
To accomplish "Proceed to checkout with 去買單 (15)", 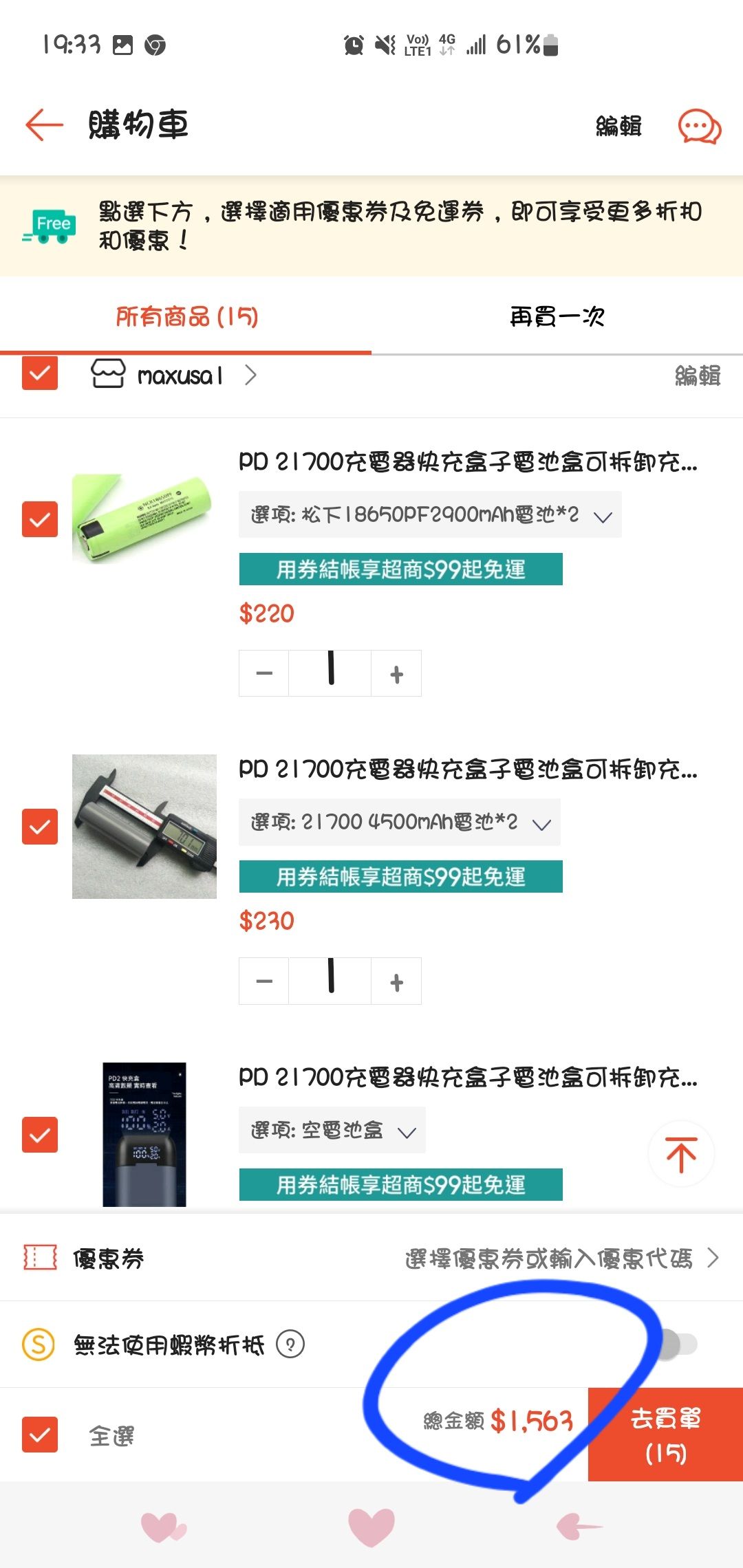I will [665, 1435].
